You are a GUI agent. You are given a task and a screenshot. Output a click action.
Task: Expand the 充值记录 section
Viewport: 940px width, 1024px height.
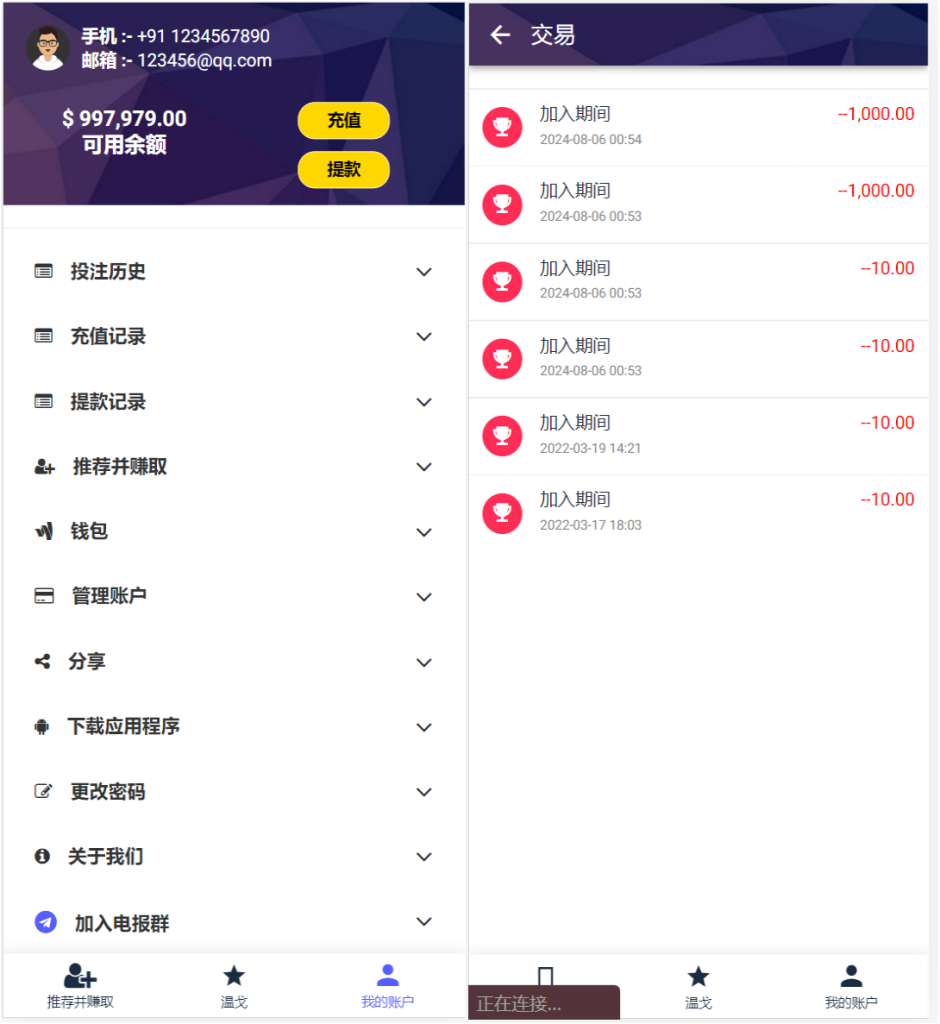pos(424,336)
